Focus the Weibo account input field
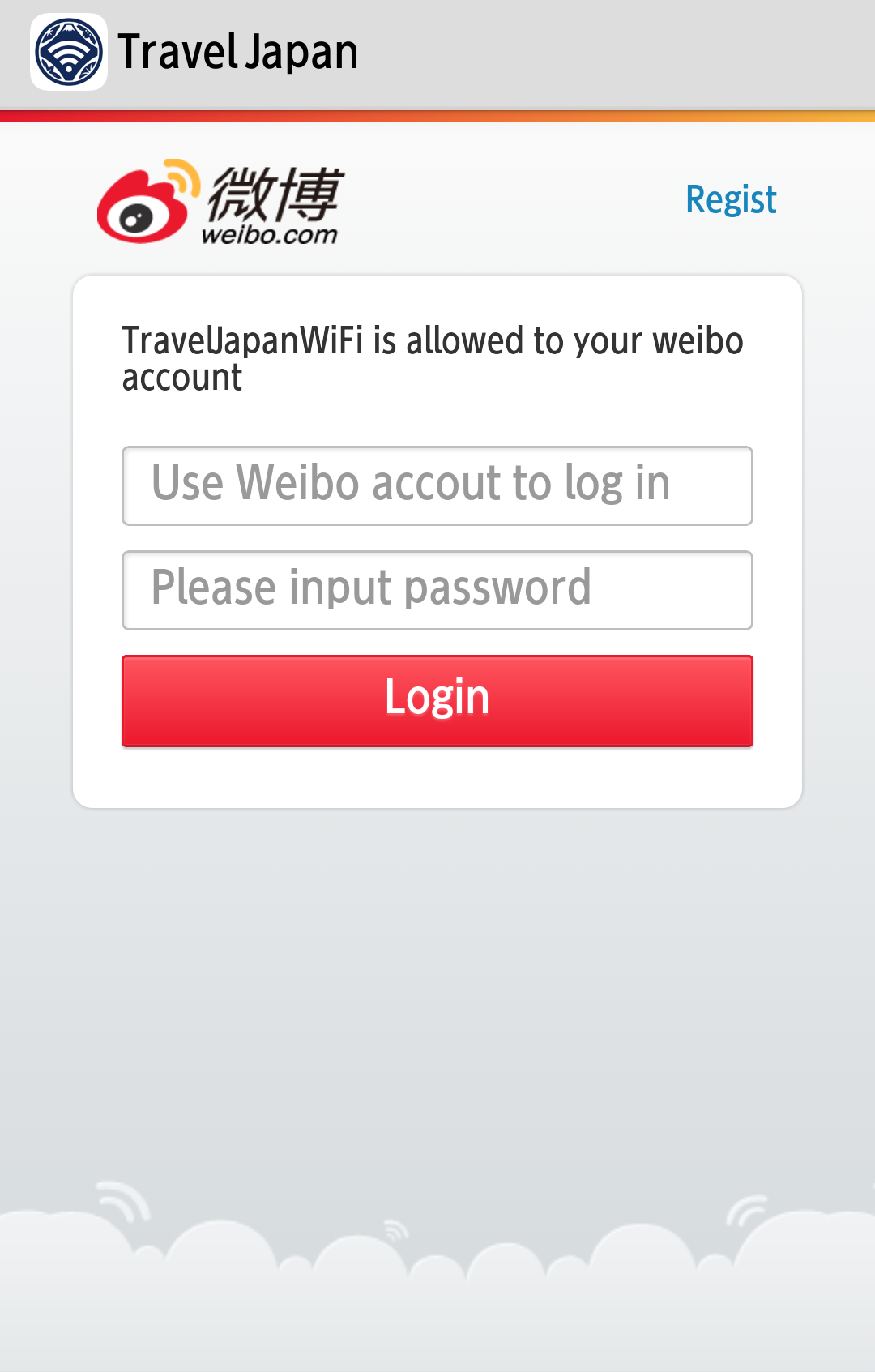The width and height of the screenshot is (875, 1372). [437, 485]
